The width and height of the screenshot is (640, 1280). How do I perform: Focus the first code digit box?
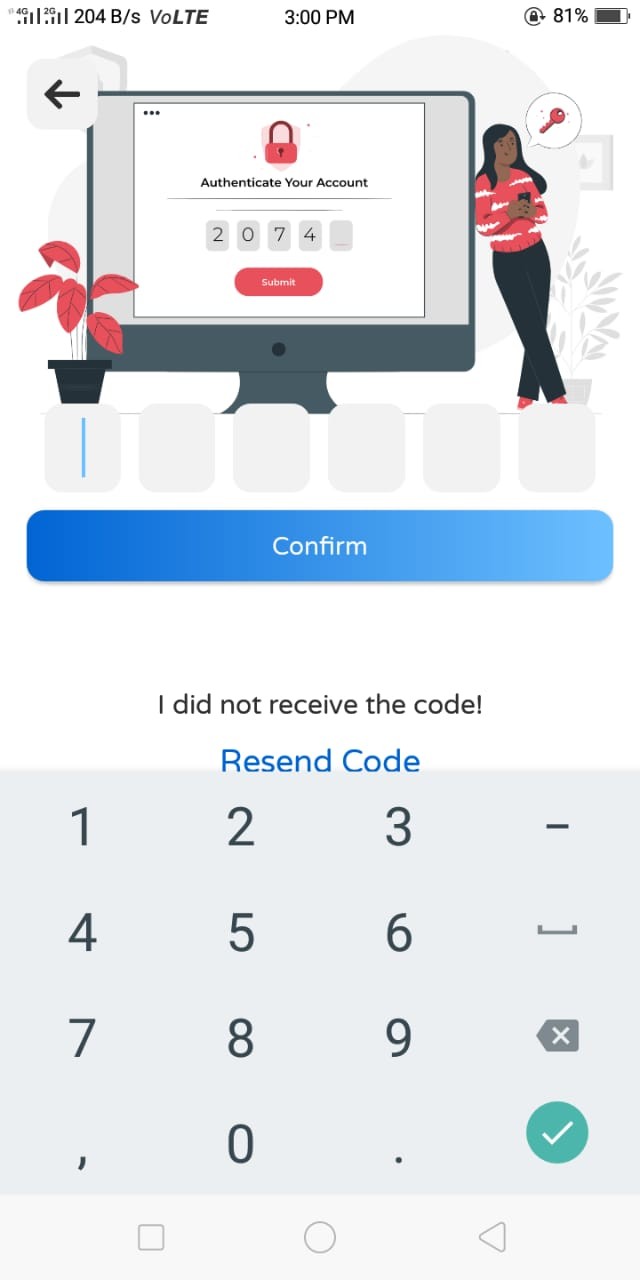(83, 447)
